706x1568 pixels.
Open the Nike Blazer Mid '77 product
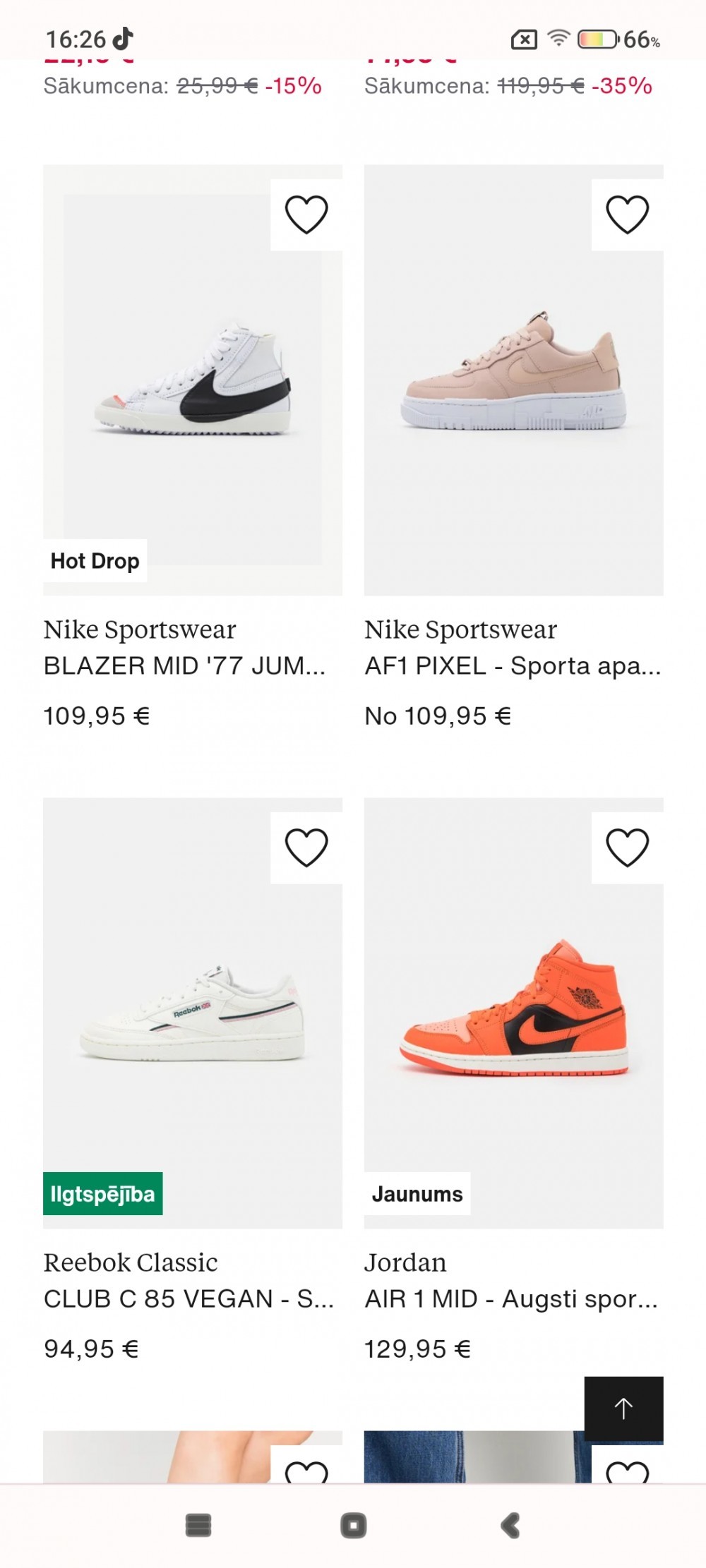192,381
